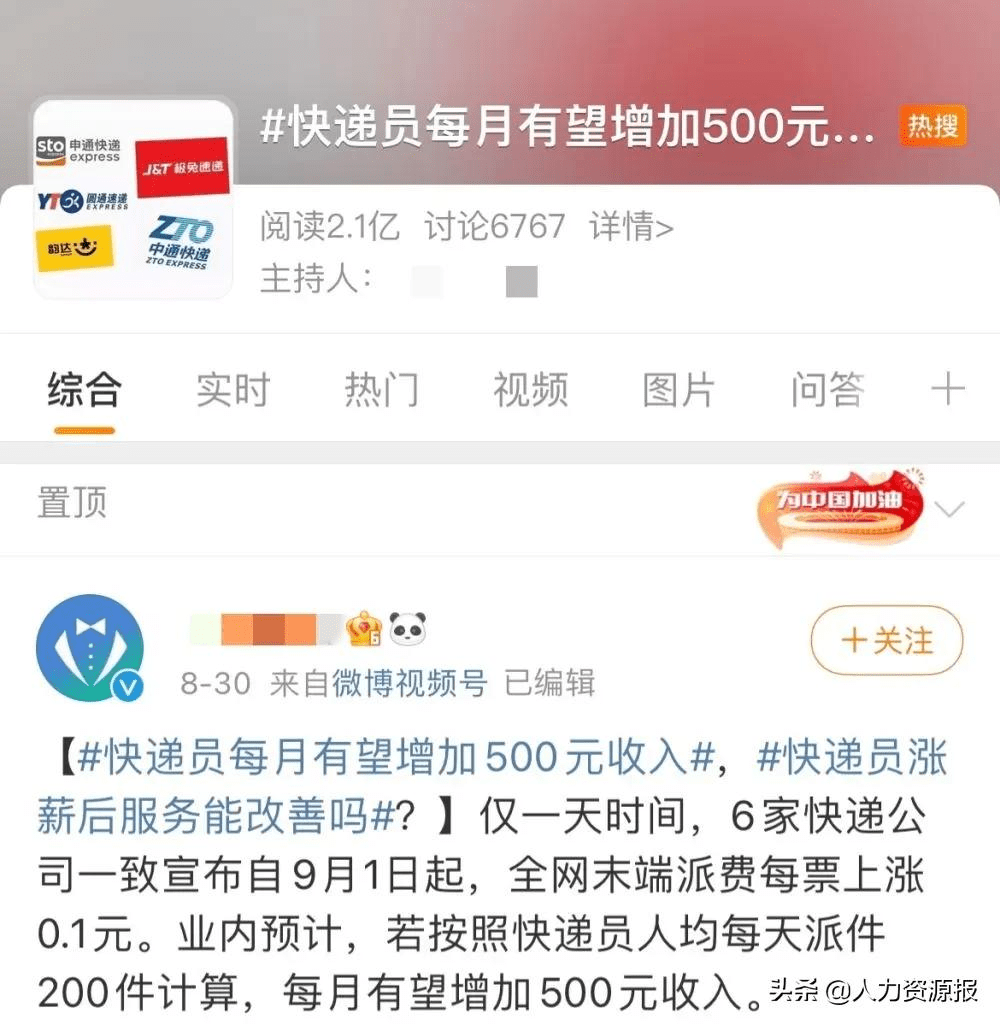Switch to the 图片 tab

(678, 390)
